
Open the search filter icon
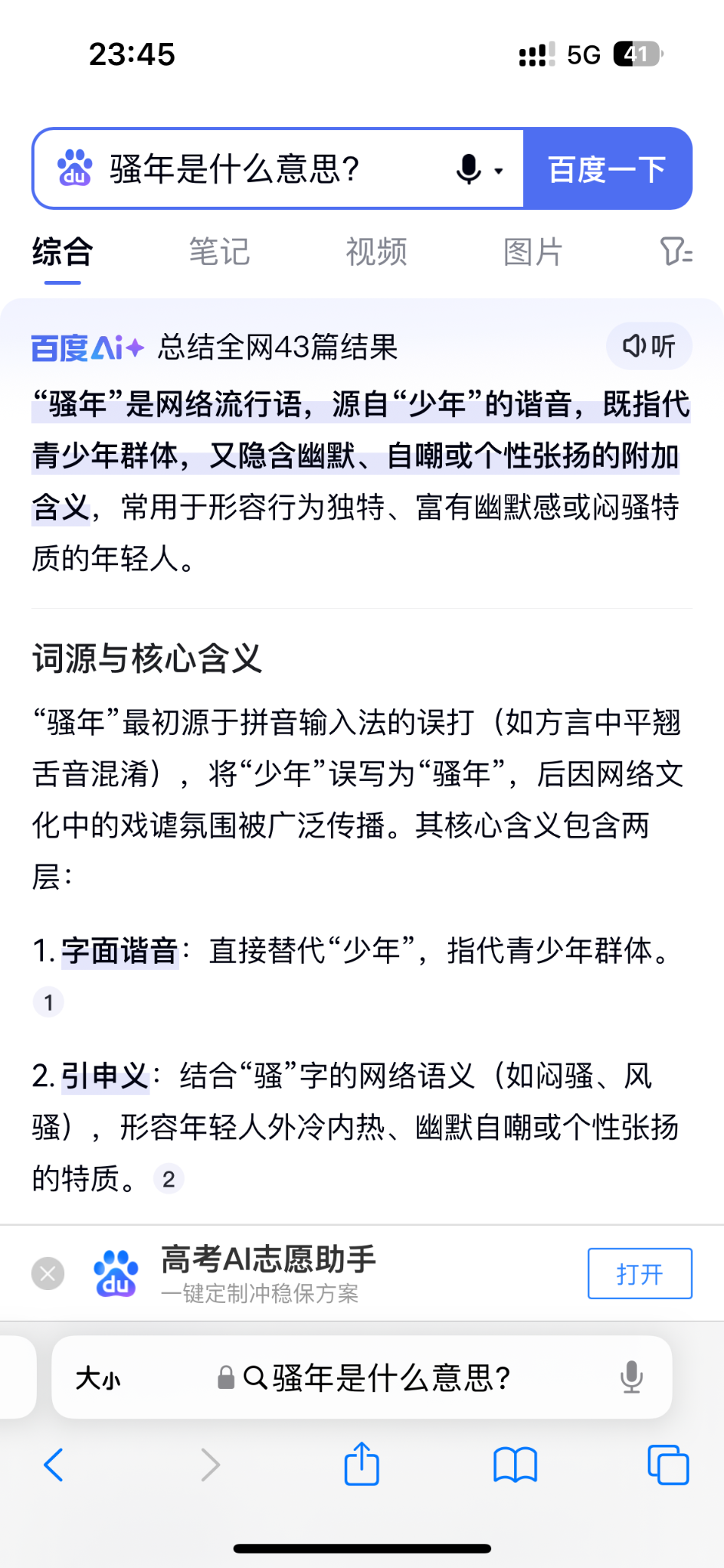(676, 251)
